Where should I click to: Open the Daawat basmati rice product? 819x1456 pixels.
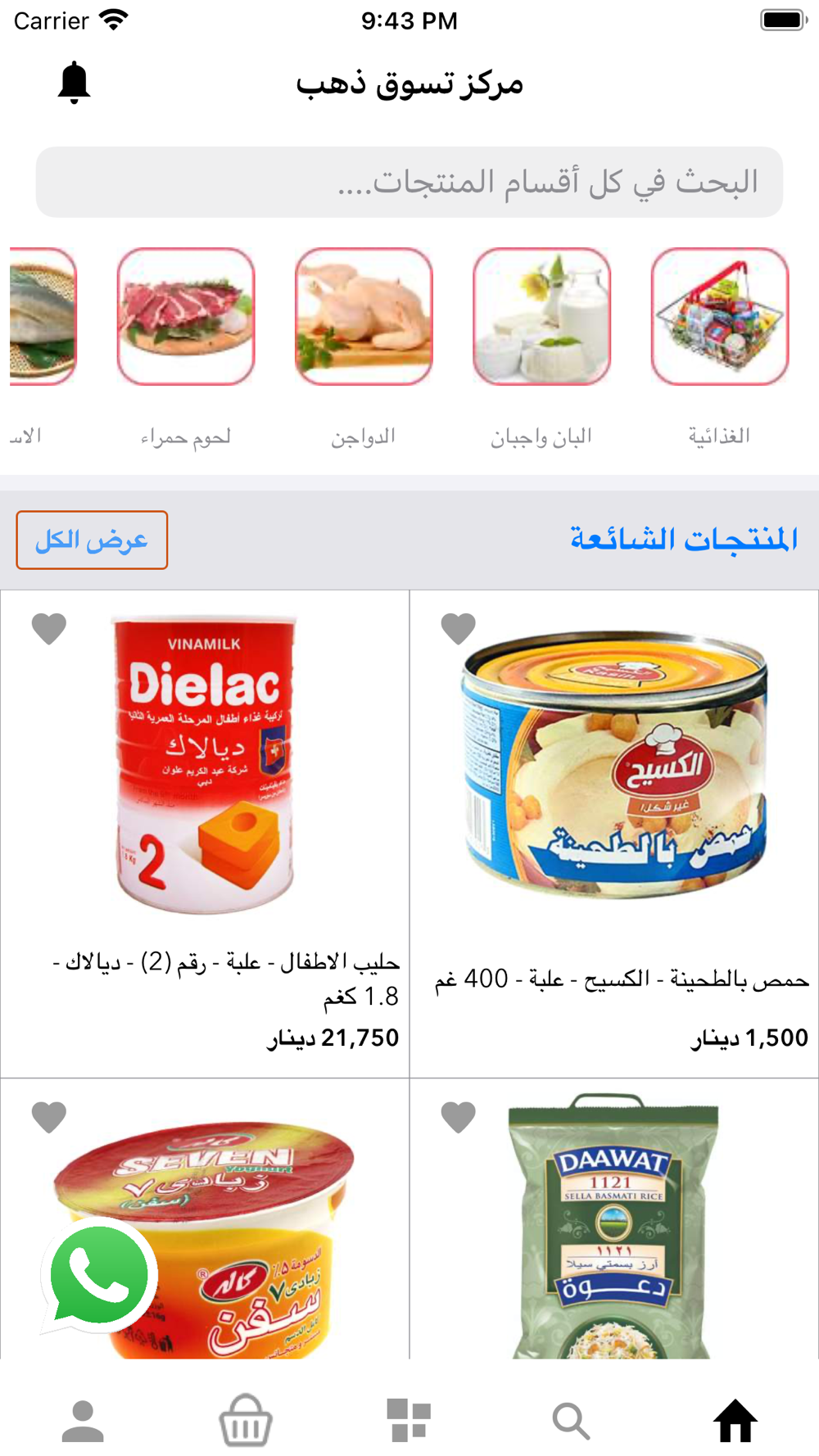(x=614, y=1228)
